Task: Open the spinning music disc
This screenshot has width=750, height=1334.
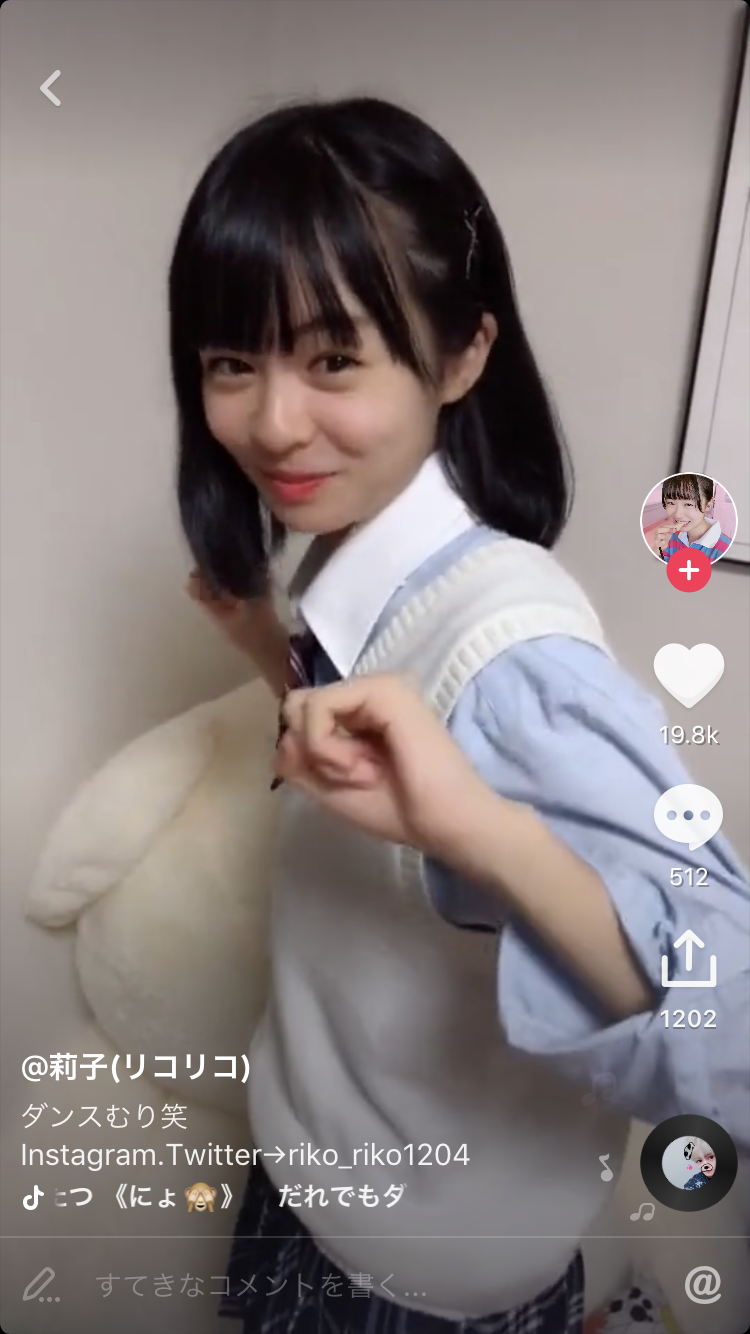Action: 688,1162
